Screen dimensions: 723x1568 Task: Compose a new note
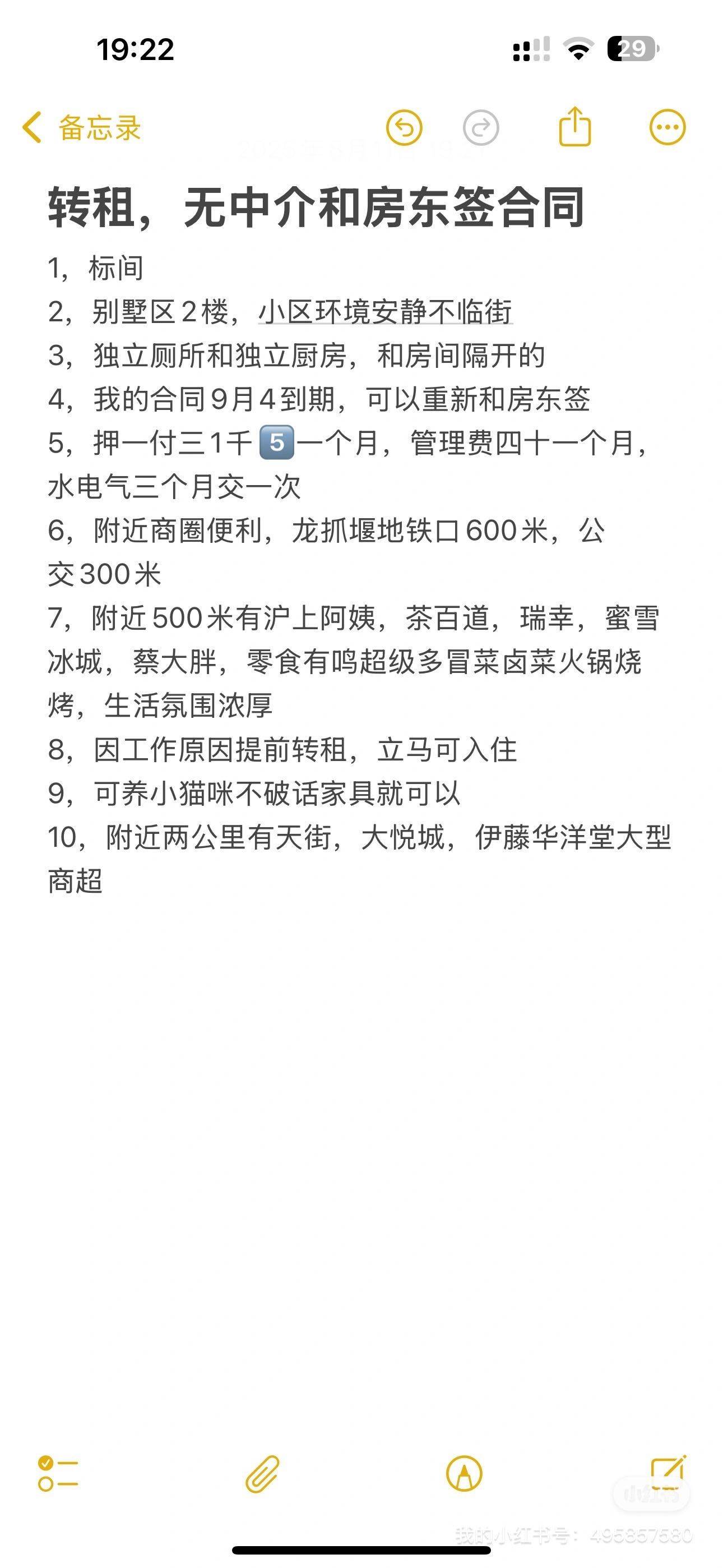(x=668, y=1472)
